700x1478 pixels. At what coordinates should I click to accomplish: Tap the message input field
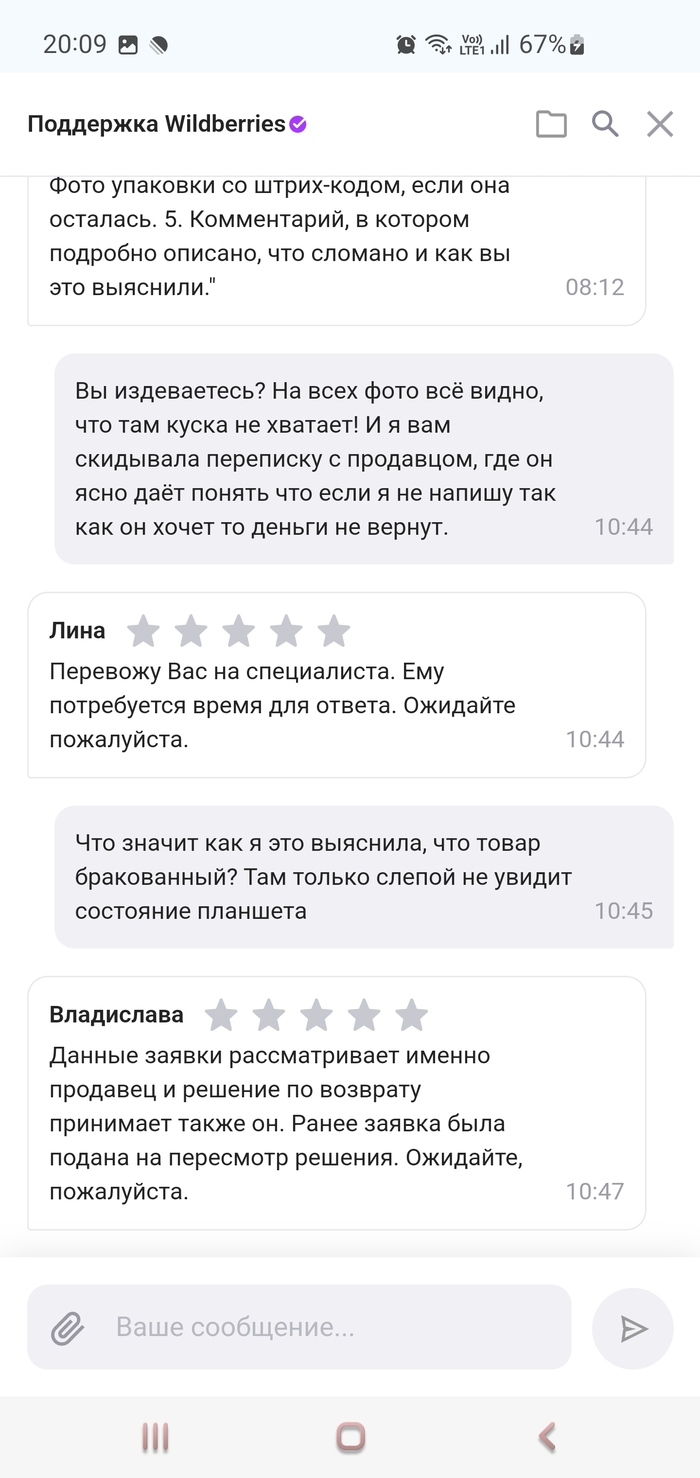point(330,1328)
